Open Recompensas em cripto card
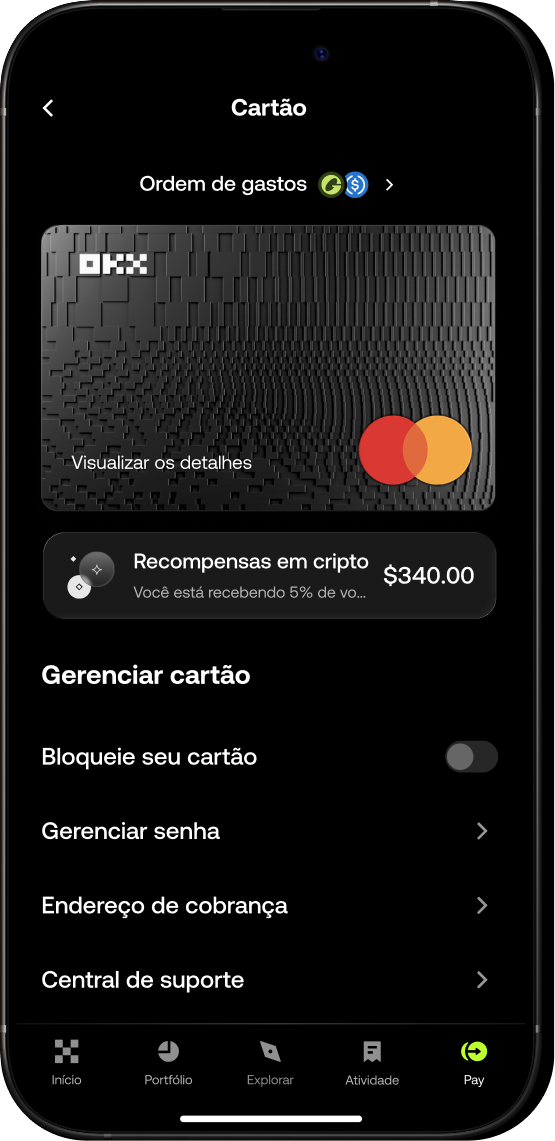555x1141 pixels. pyautogui.click(x=270, y=575)
